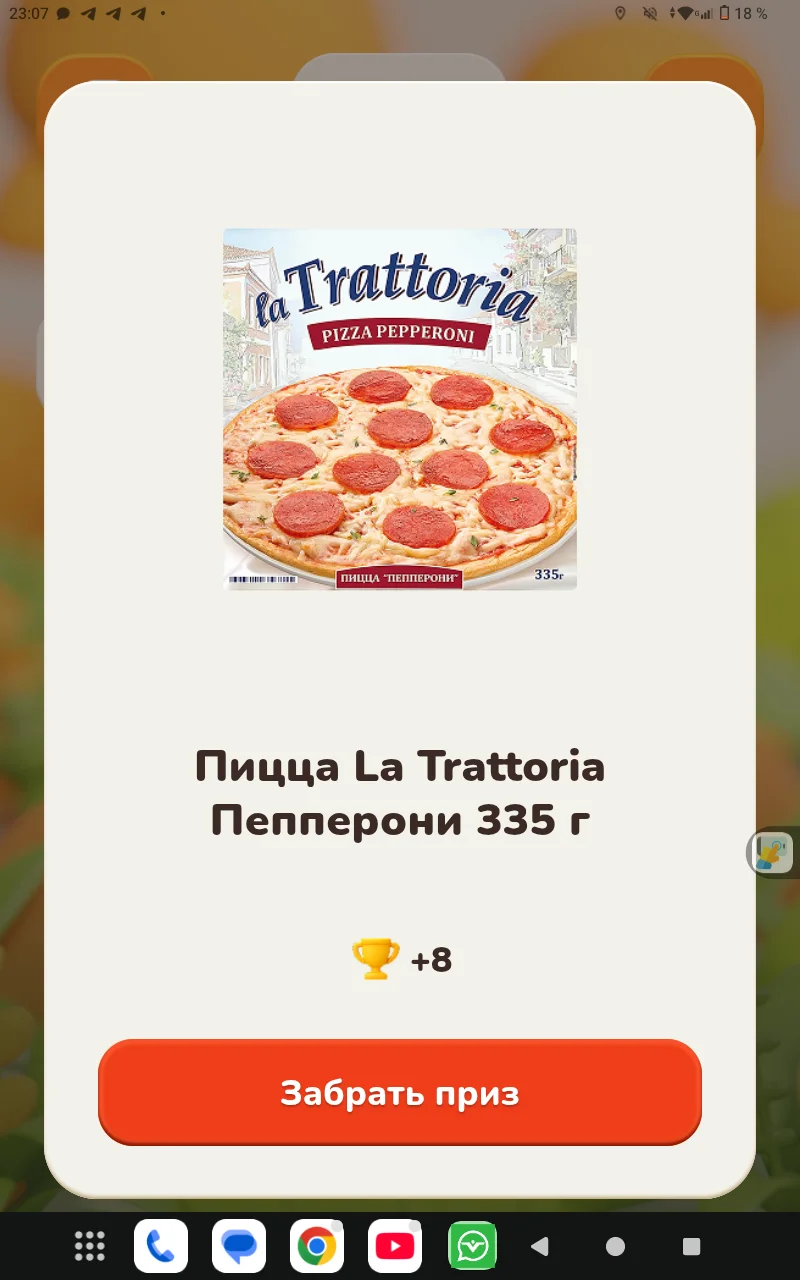Launch the Phone dialer app
The width and height of the screenshot is (800, 1280).
pyautogui.click(x=161, y=1246)
